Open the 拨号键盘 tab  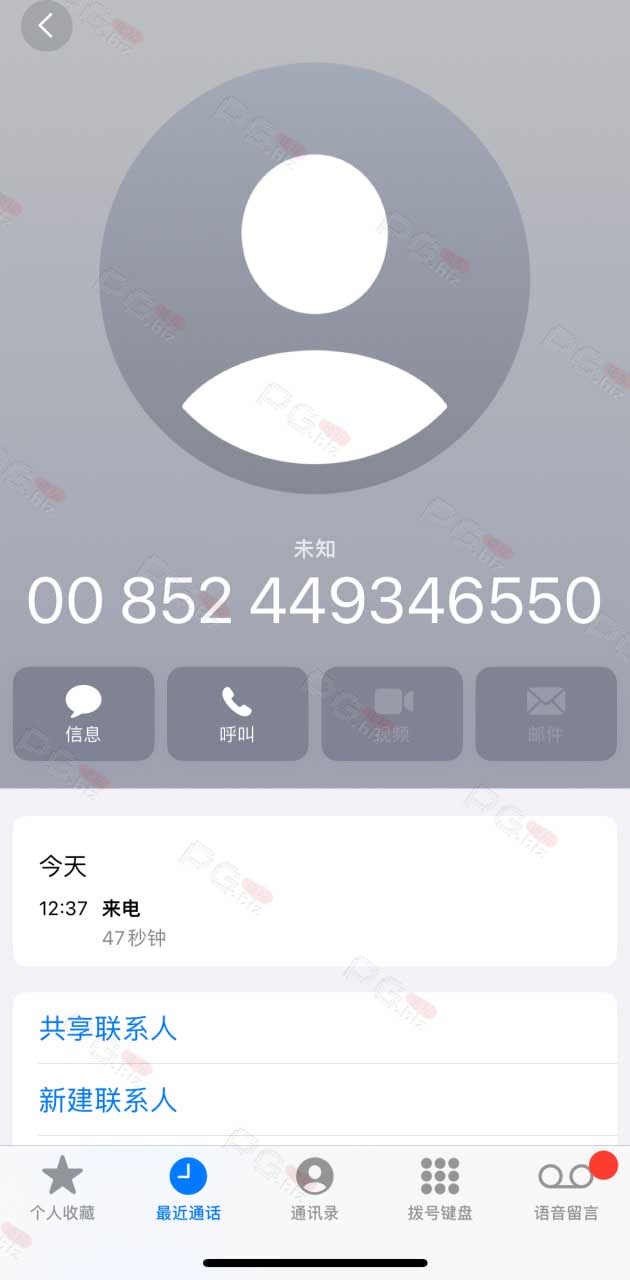(440, 1190)
